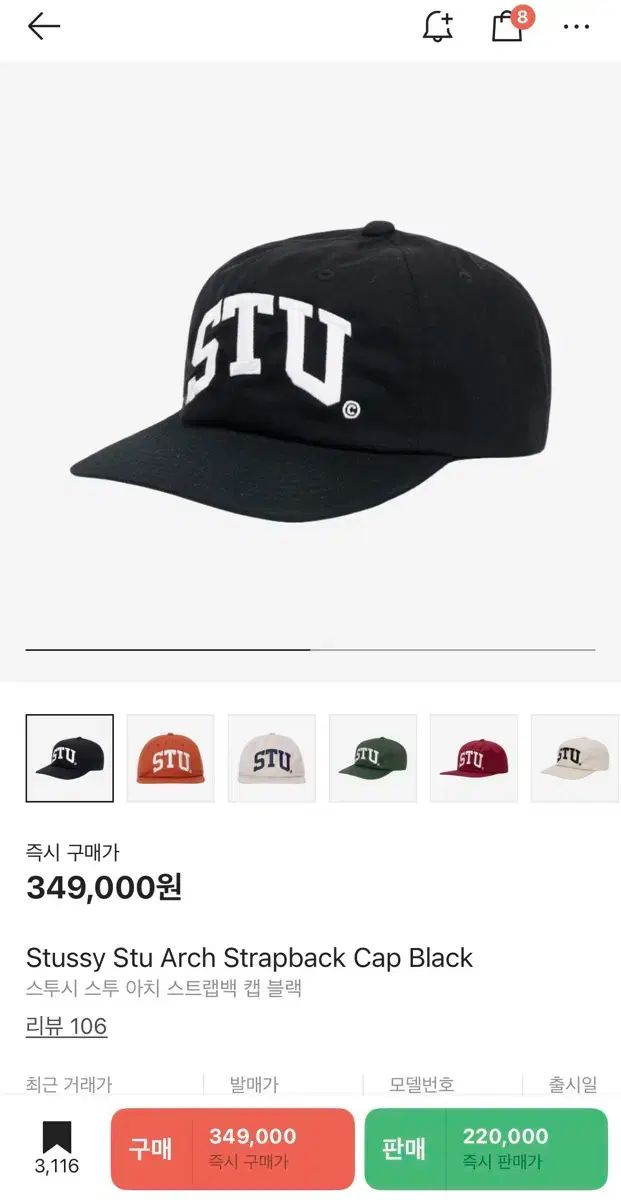Open the three-dot overflow menu
Image resolution: width=621 pixels, height=1200 pixels.
(x=576, y=27)
